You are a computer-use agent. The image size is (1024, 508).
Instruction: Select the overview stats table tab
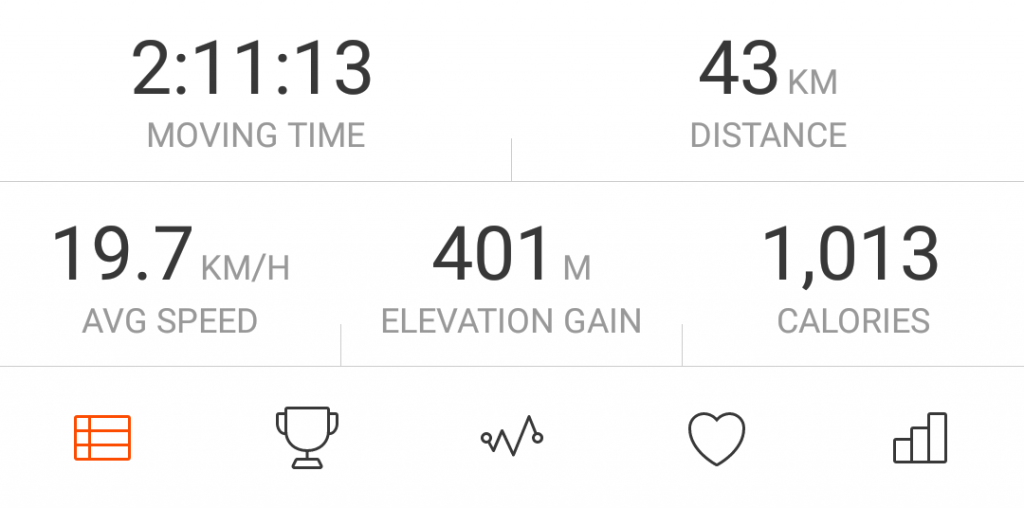pyautogui.click(x=102, y=438)
